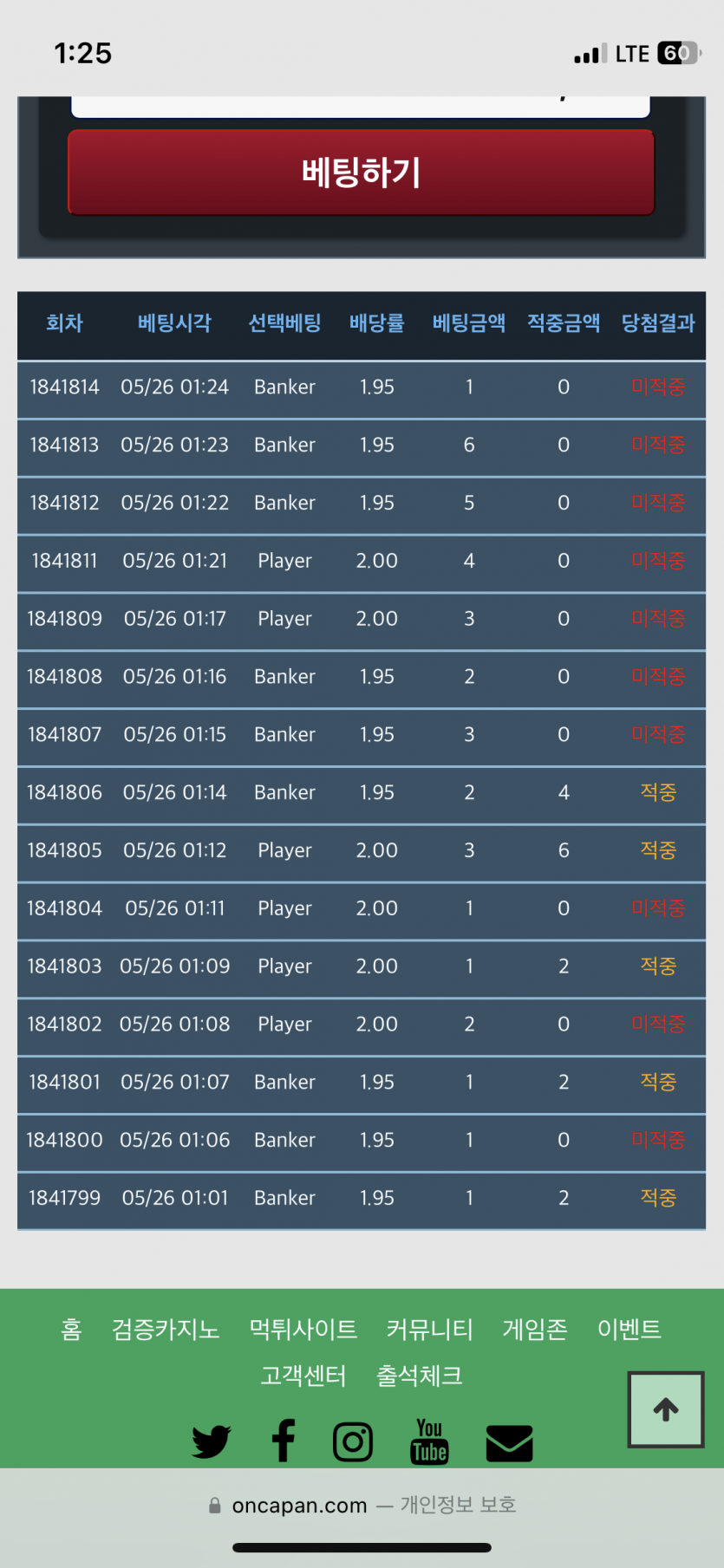Tap the email envelope icon
This screenshot has width=724, height=1568.
[x=509, y=1443]
